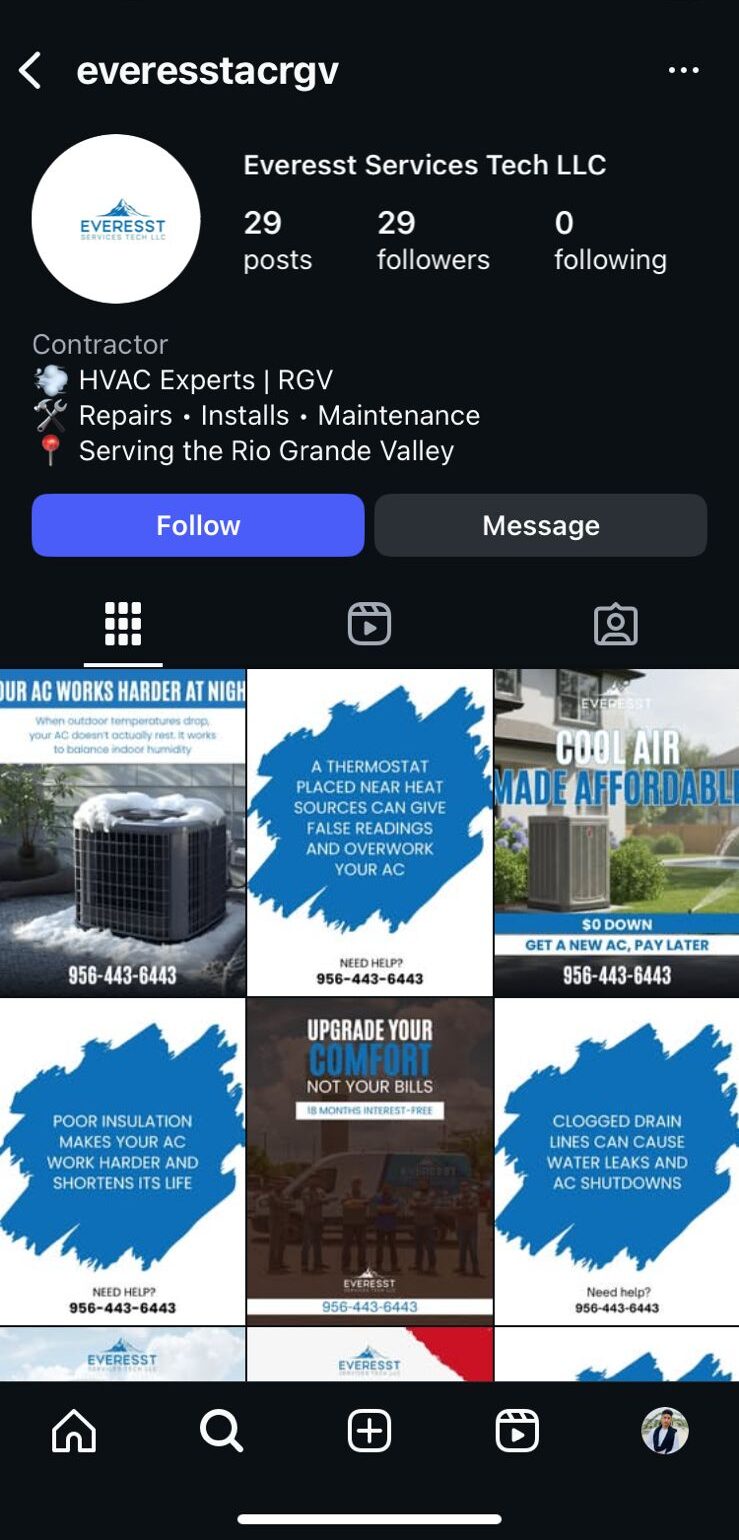Open the three-dot options menu
Screen dimensions: 739x1540
click(684, 70)
